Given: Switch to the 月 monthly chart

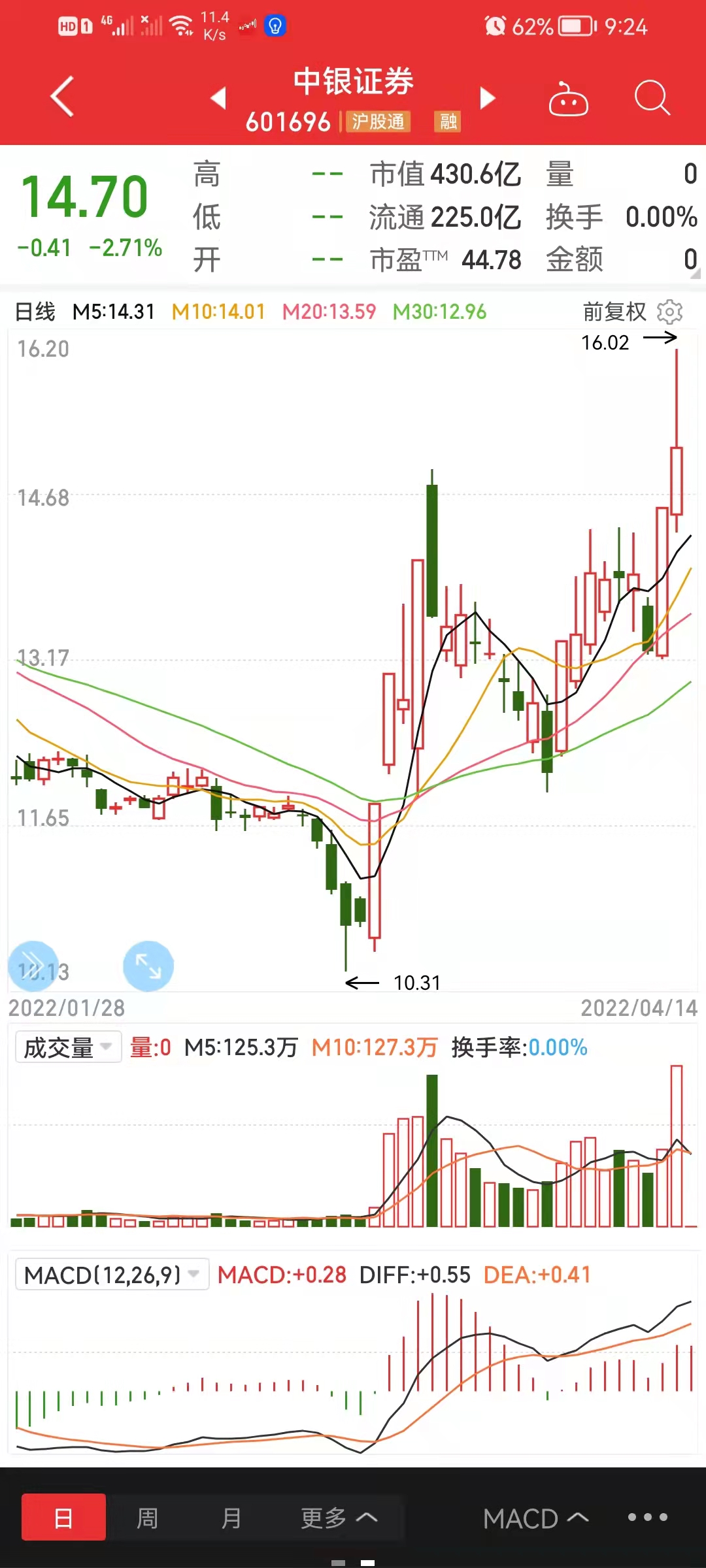Looking at the screenshot, I should [231, 1517].
